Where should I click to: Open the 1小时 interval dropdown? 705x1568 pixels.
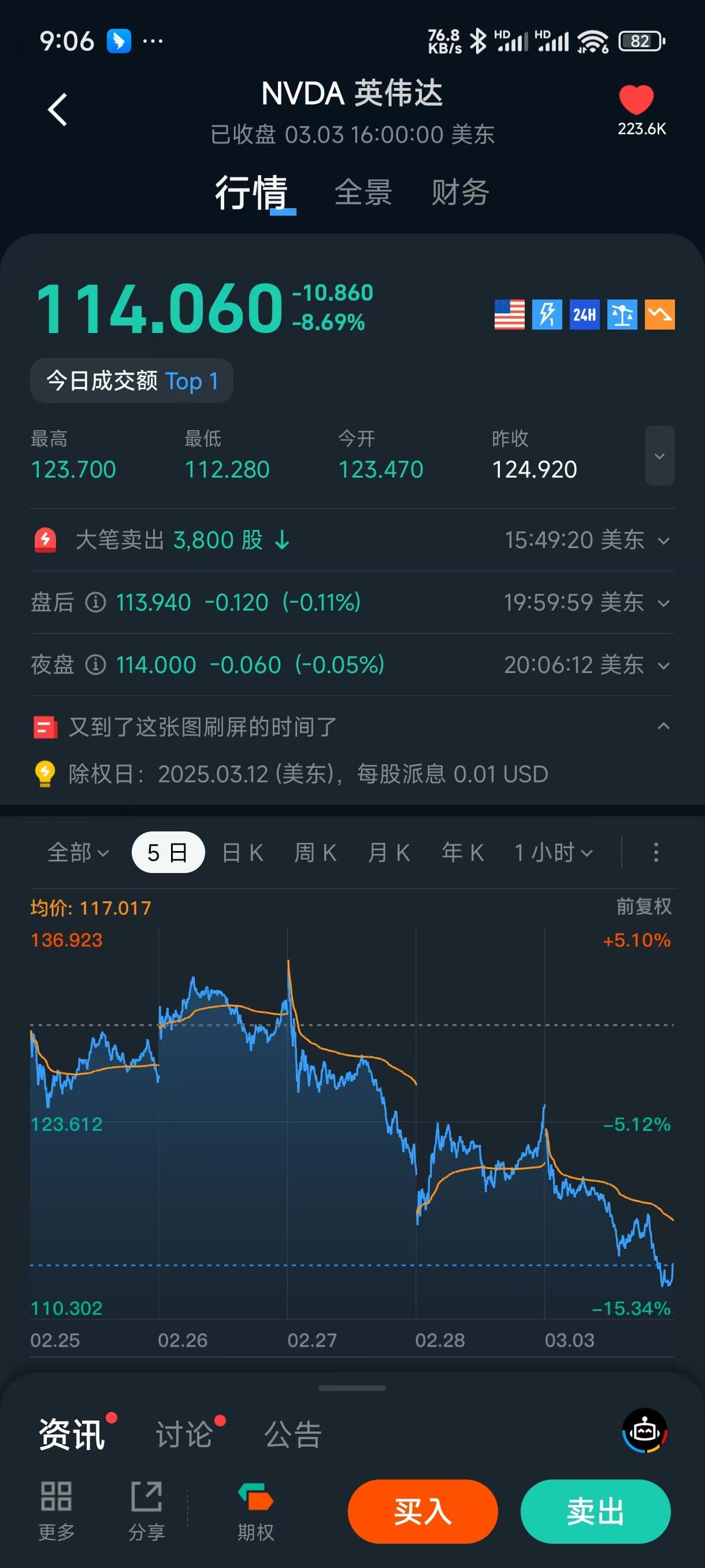coord(553,852)
